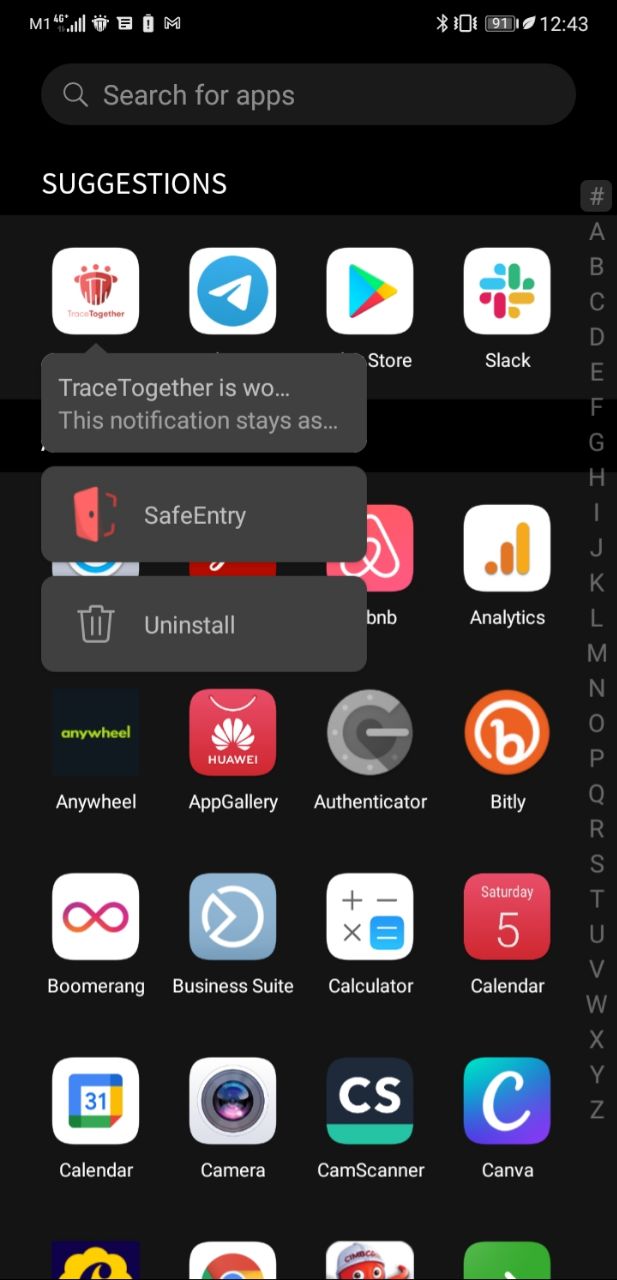The width and height of the screenshot is (617, 1280).
Task: Open the Telegram app
Action: click(x=233, y=291)
